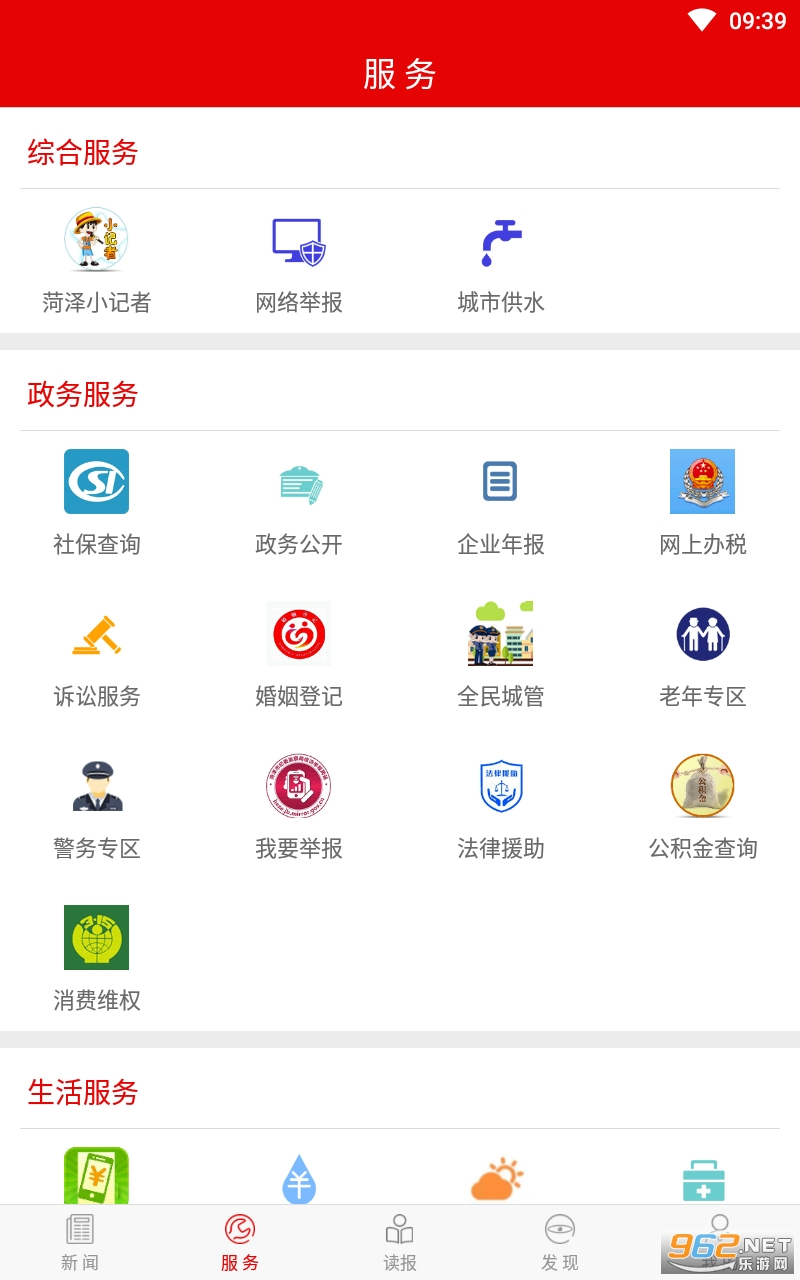This screenshot has height=1280, width=800.
Task: Tap 消费维权 consumer rights
Action: [96, 939]
